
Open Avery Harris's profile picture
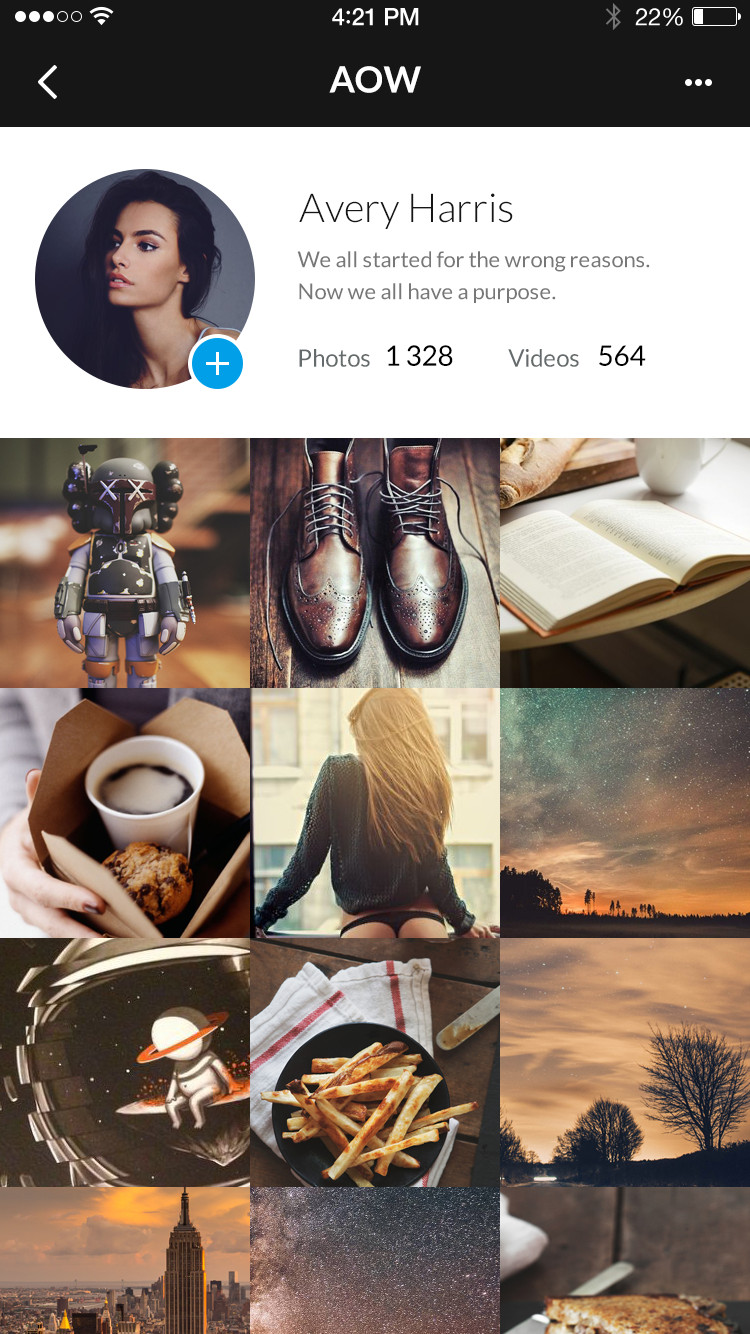tap(145, 279)
